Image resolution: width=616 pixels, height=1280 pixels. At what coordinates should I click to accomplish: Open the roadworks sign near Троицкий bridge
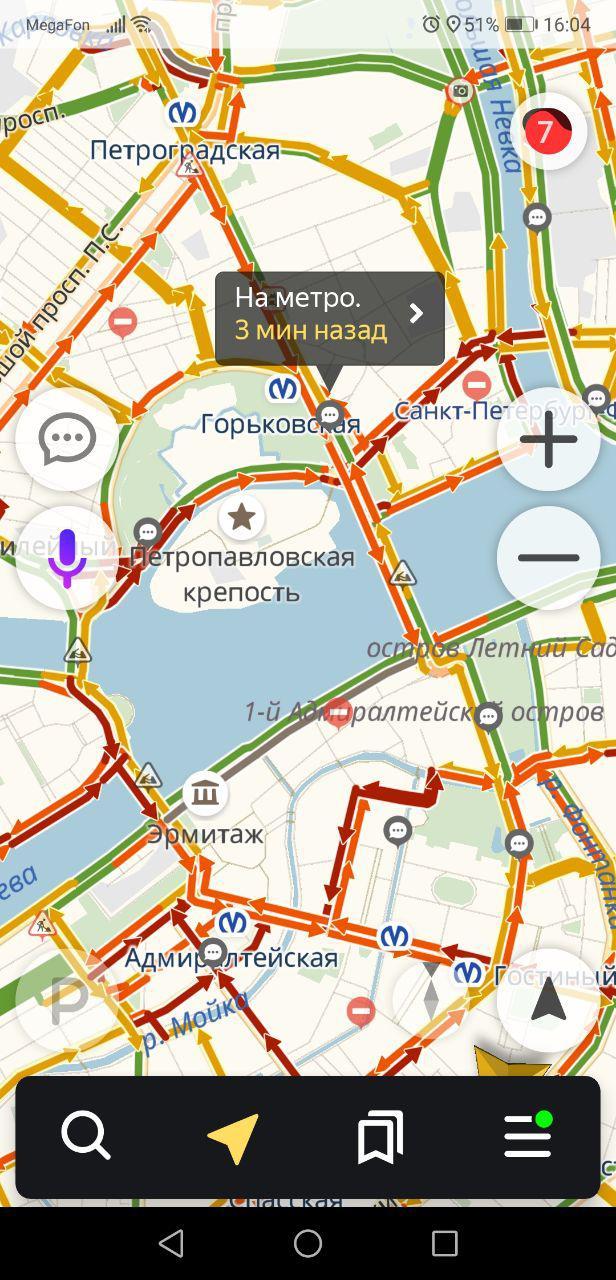(x=403, y=573)
